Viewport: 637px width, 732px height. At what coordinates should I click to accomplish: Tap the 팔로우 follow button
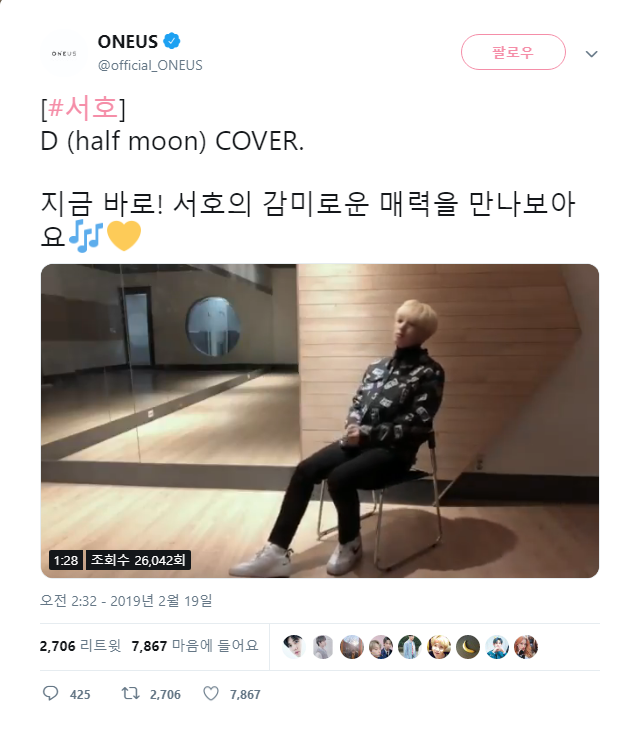[x=513, y=52]
